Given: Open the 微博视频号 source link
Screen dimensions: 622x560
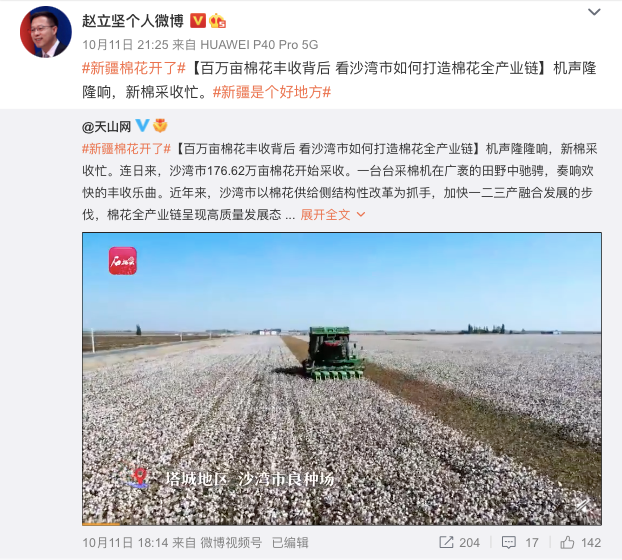Looking at the screenshot, I should [x=230, y=543].
